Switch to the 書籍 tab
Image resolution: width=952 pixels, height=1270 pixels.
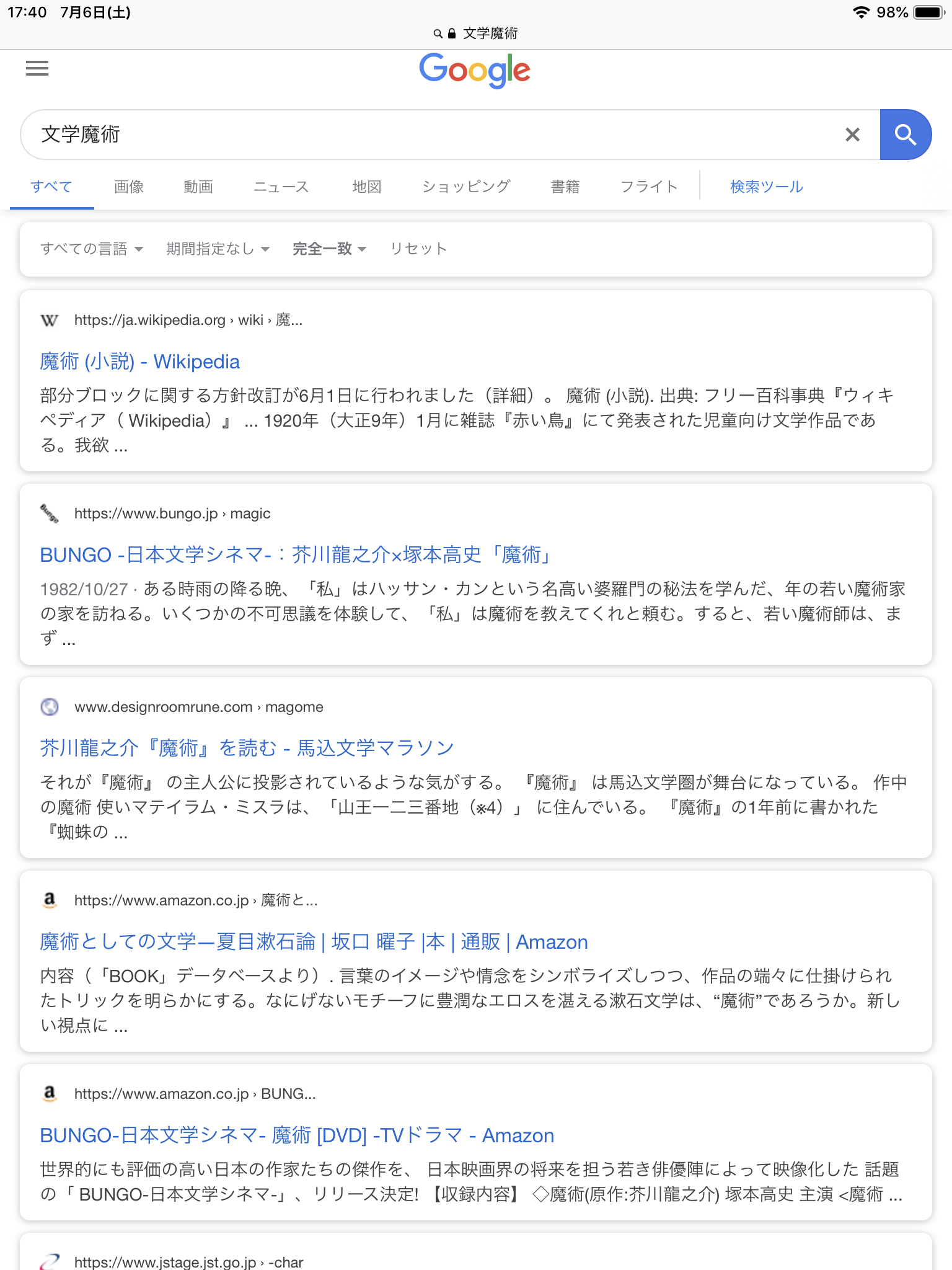coord(565,187)
